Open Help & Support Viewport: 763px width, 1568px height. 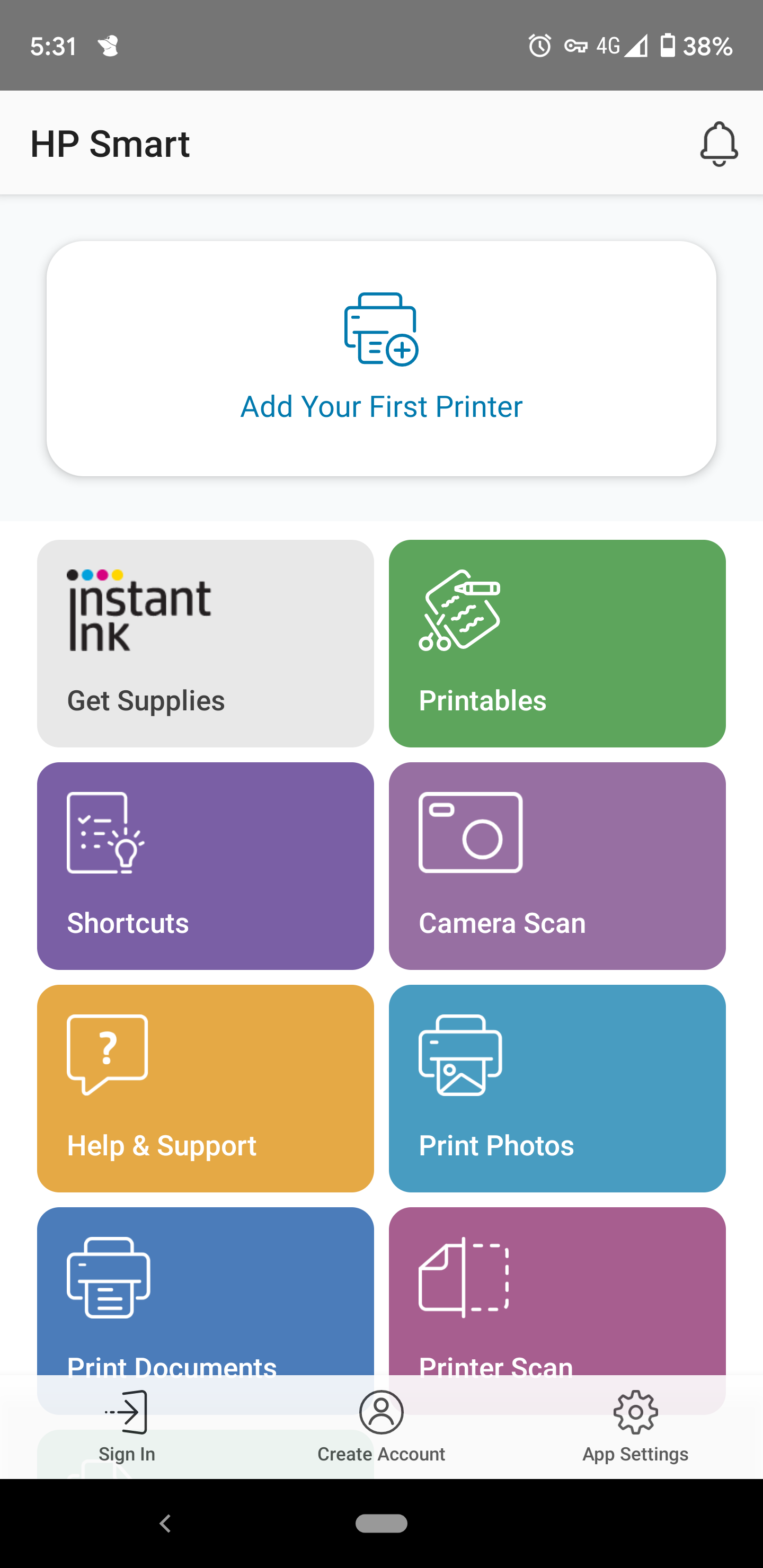tap(205, 1089)
